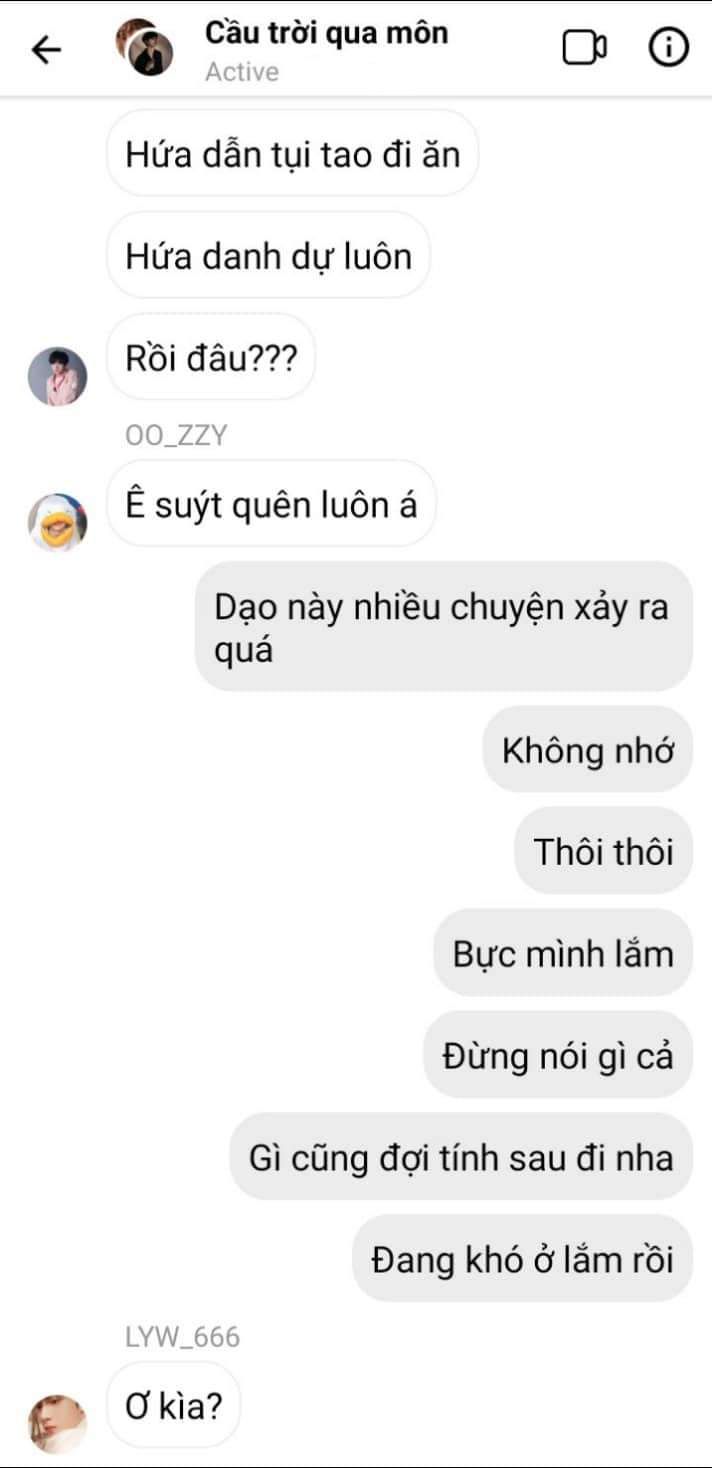Viewport: 712px width, 1468px height.
Task: Start a video call
Action: pos(584,48)
